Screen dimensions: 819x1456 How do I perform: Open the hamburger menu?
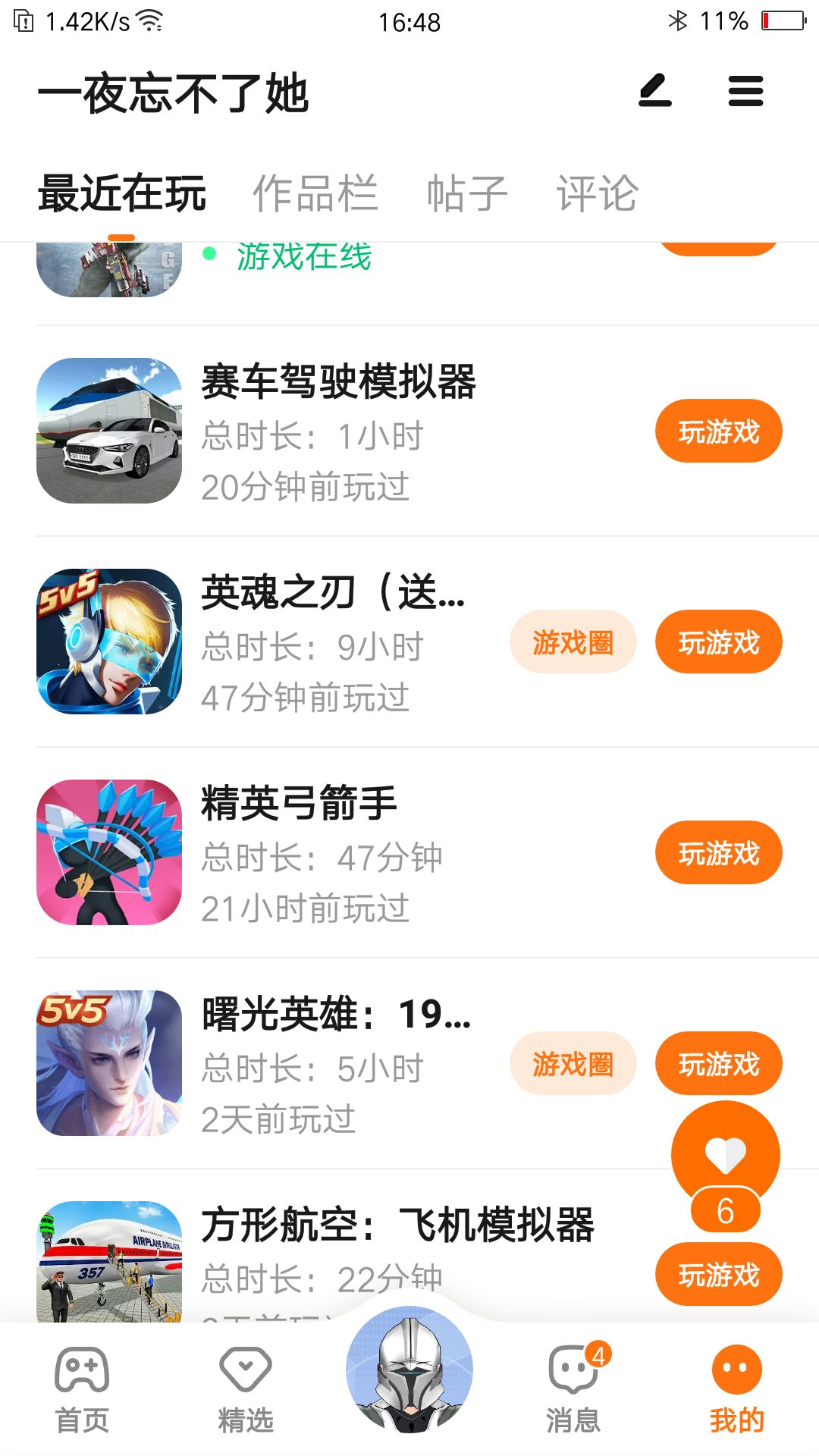(x=745, y=92)
